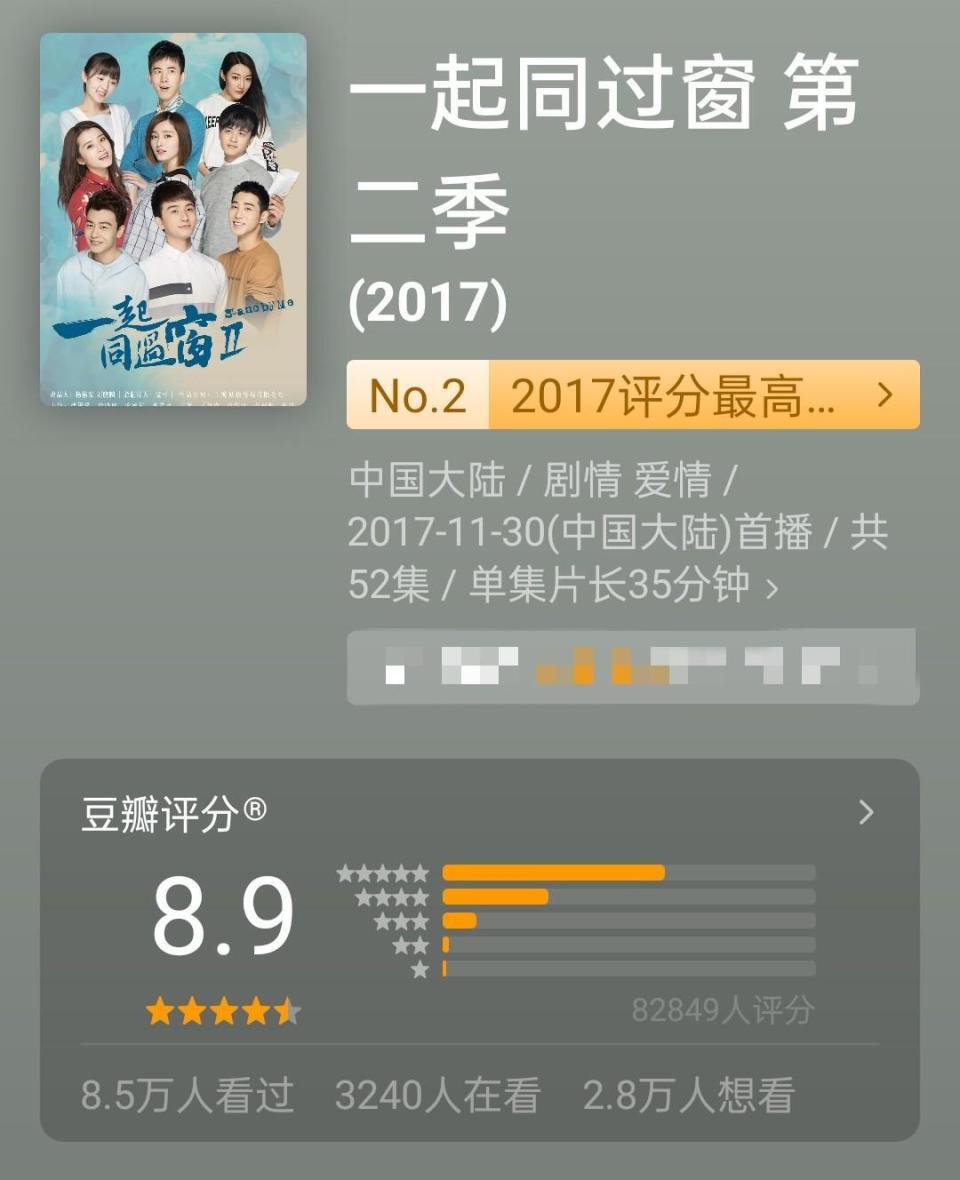Open the show poster image
This screenshot has width=960, height=1180.
[x=173, y=219]
